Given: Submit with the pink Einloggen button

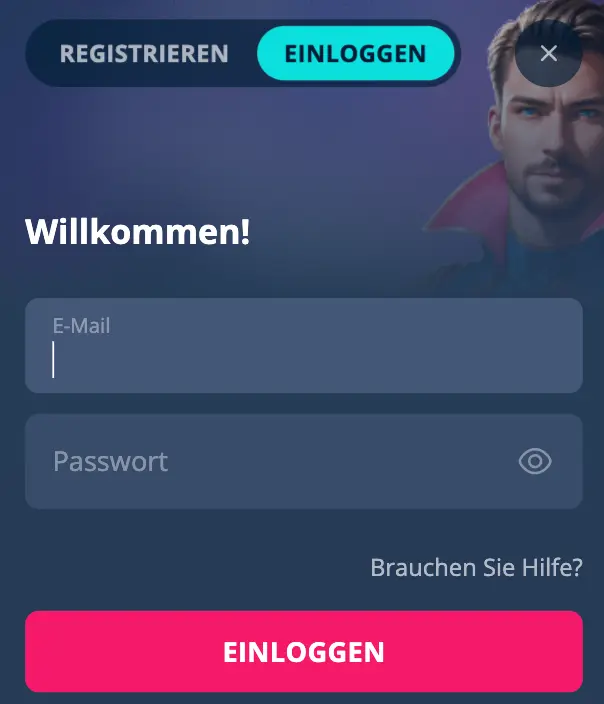Looking at the screenshot, I should [x=303, y=652].
